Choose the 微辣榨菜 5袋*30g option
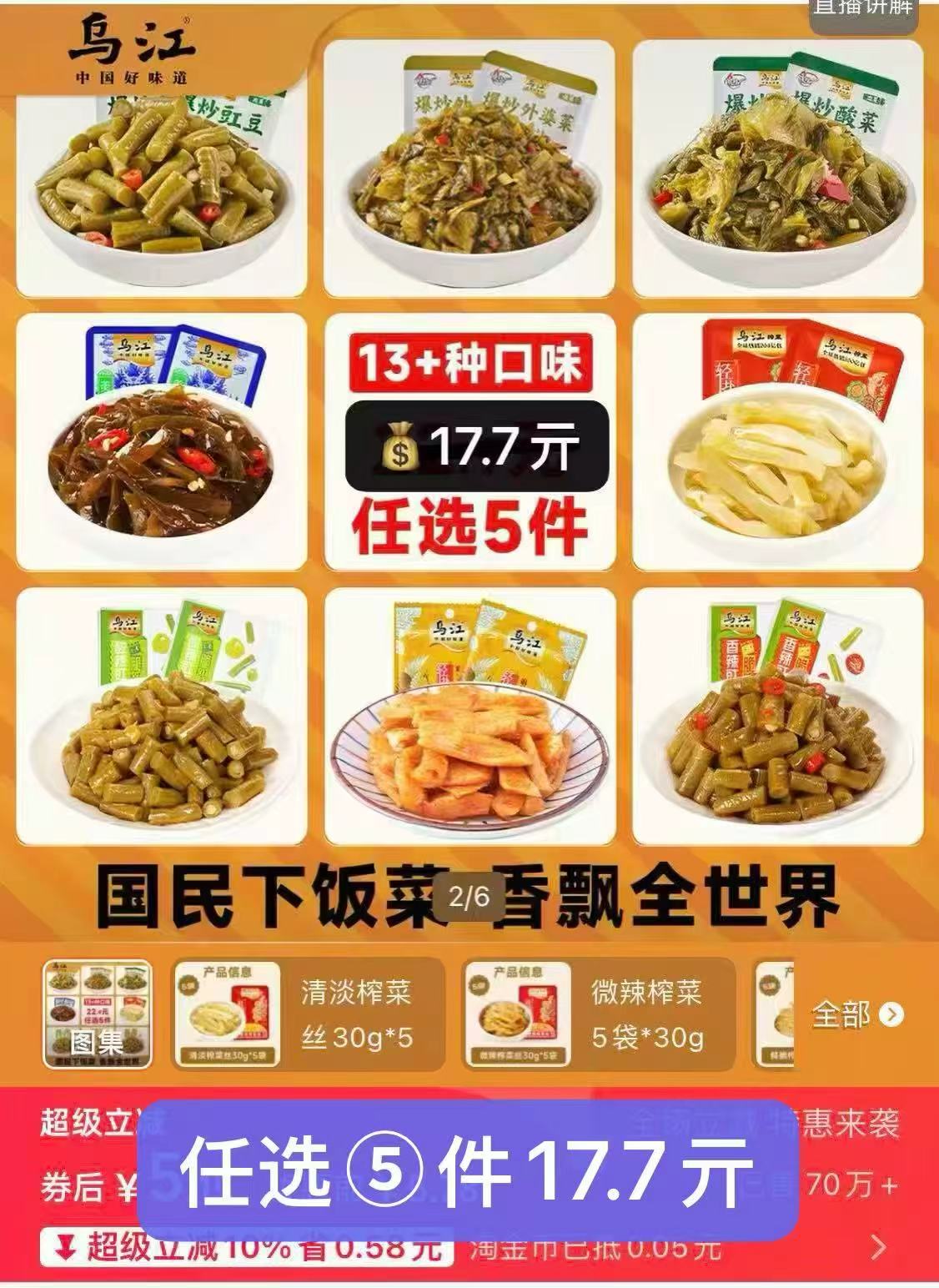The height and width of the screenshot is (1288, 939). [x=600, y=1014]
